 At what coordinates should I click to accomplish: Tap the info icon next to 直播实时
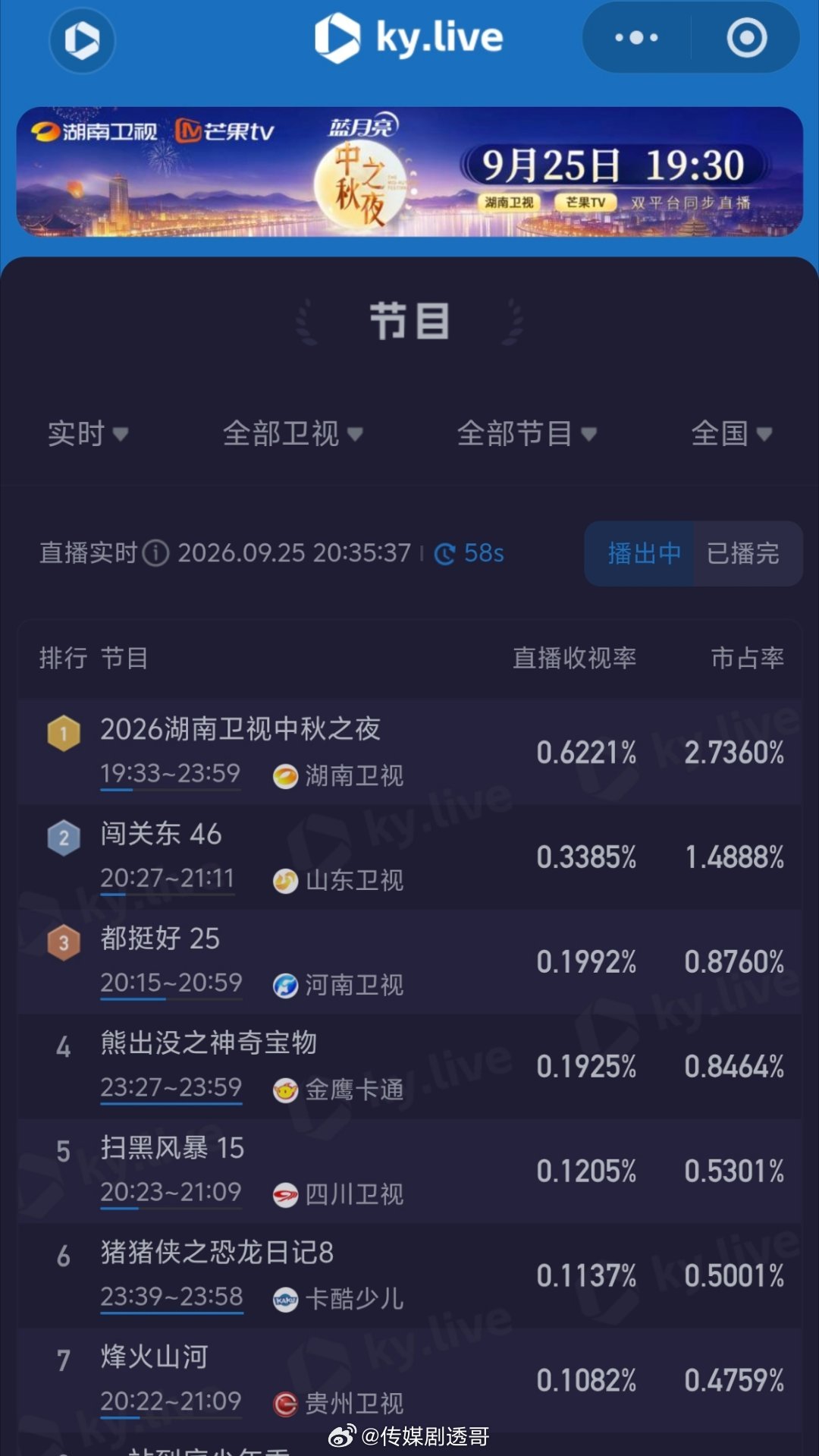pyautogui.click(x=156, y=553)
